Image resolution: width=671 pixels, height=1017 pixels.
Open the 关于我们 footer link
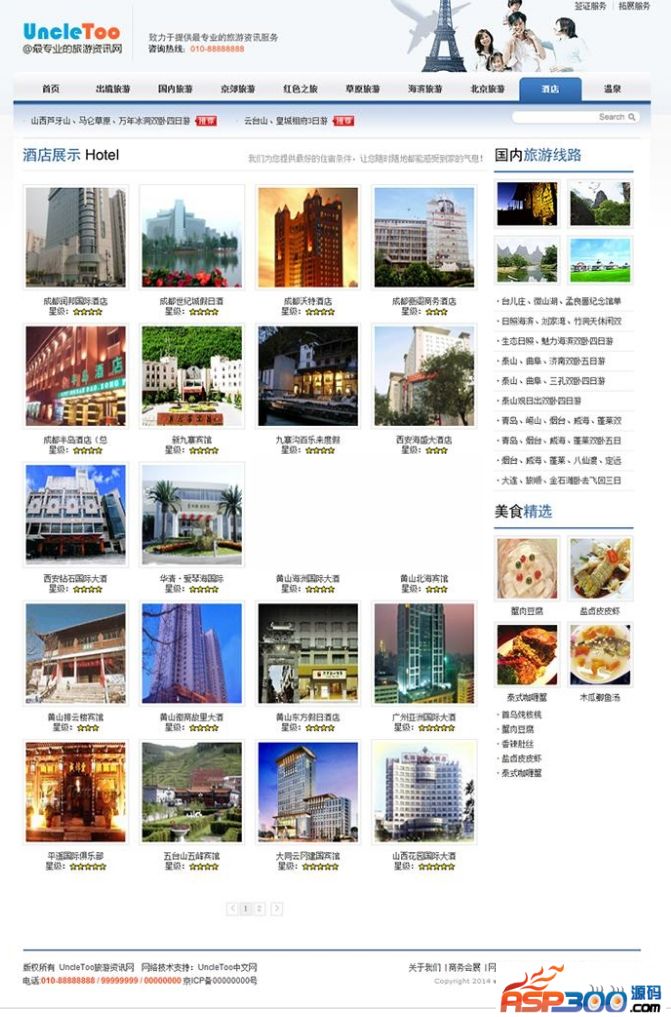tap(424, 967)
